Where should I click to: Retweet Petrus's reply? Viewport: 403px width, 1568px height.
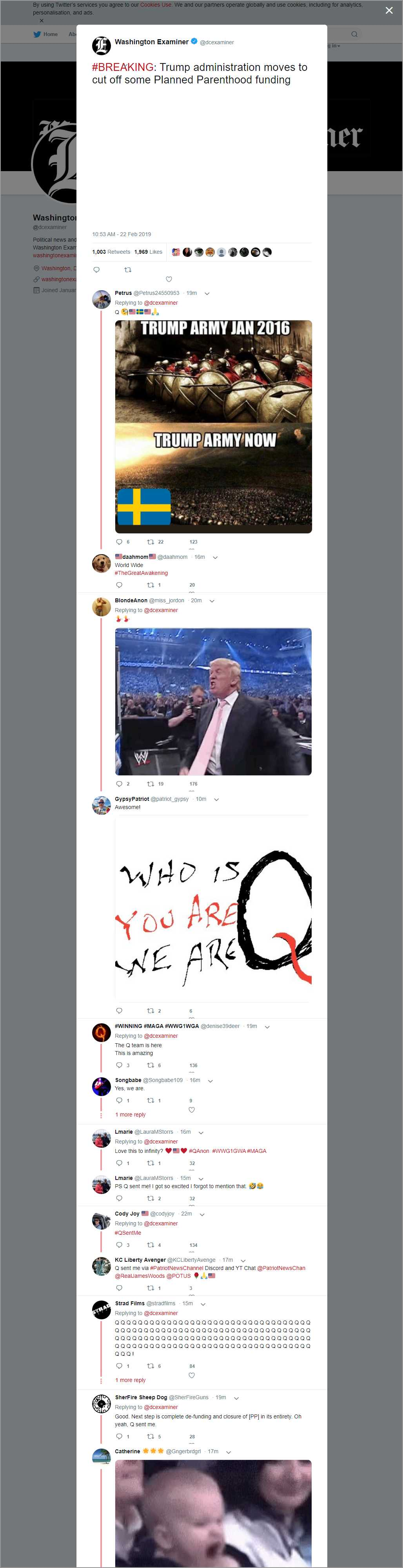point(151,542)
